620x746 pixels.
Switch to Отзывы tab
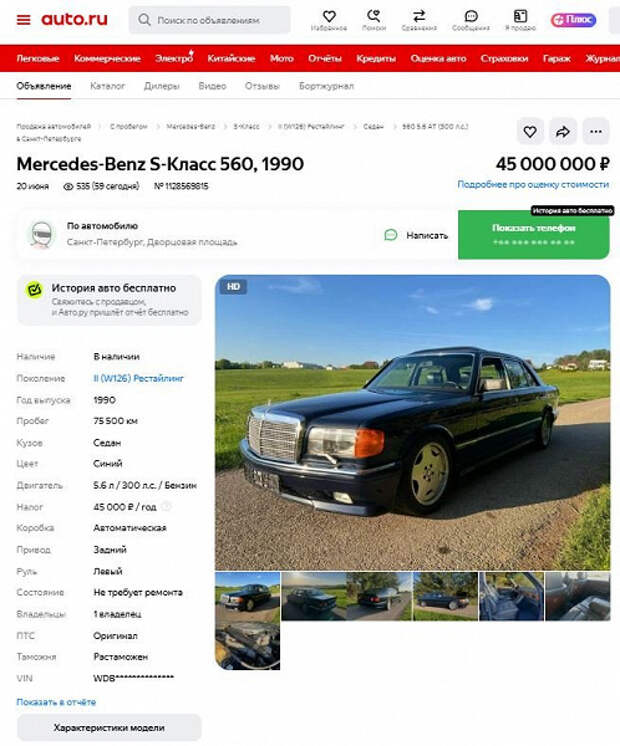[x=262, y=86]
